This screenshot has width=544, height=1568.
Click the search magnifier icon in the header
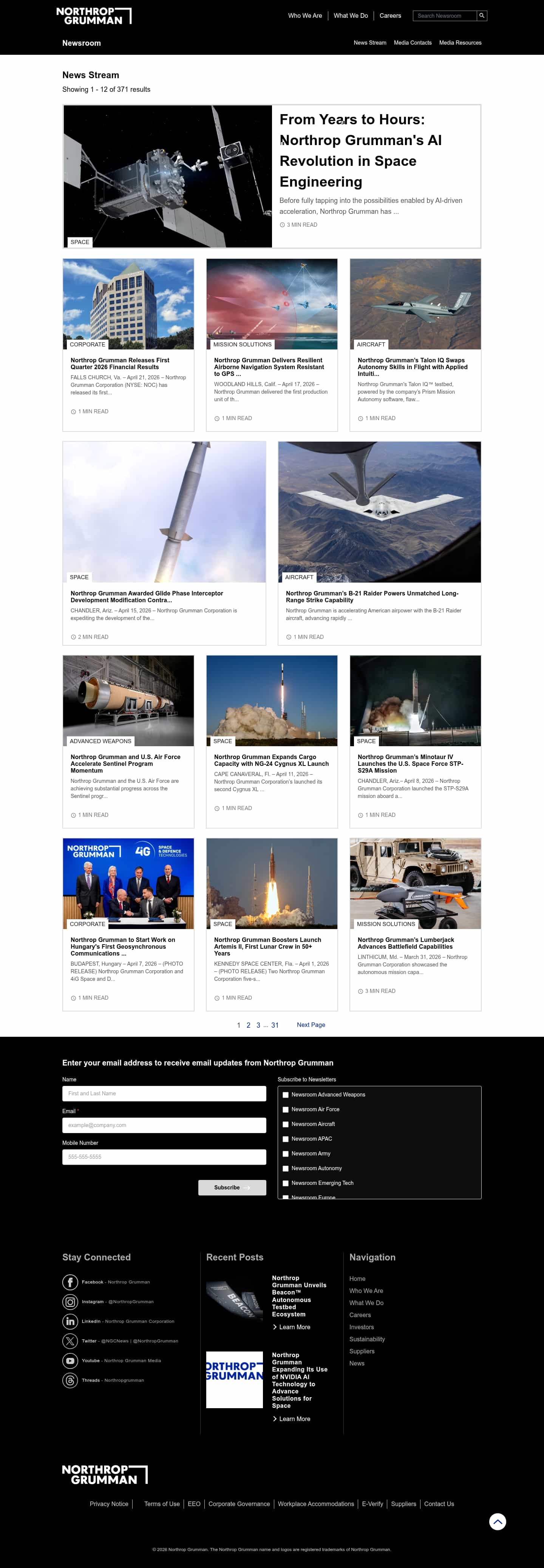click(x=481, y=16)
